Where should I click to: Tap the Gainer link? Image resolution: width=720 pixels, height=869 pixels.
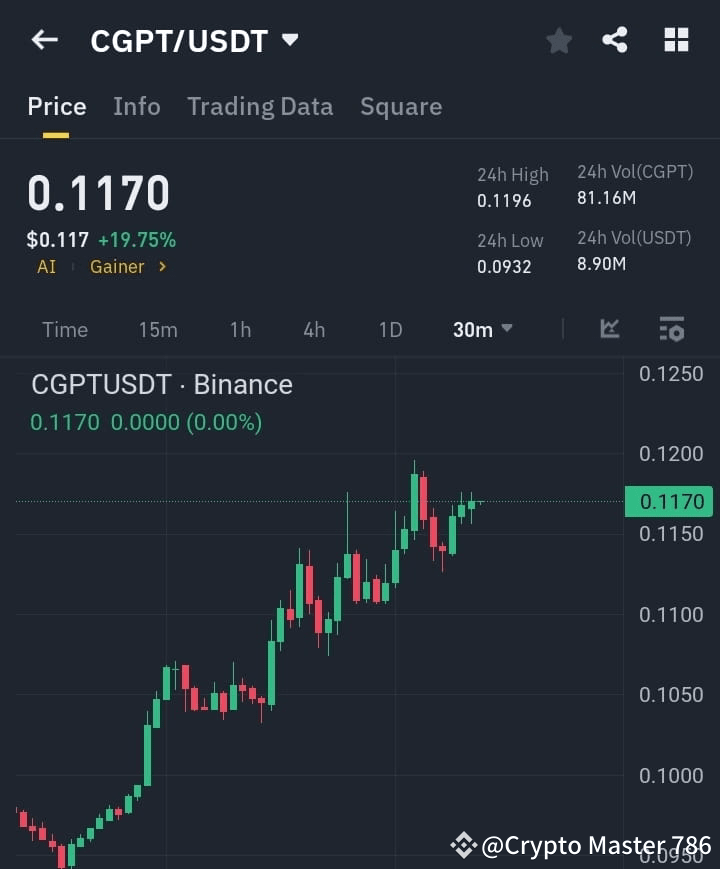click(x=117, y=267)
